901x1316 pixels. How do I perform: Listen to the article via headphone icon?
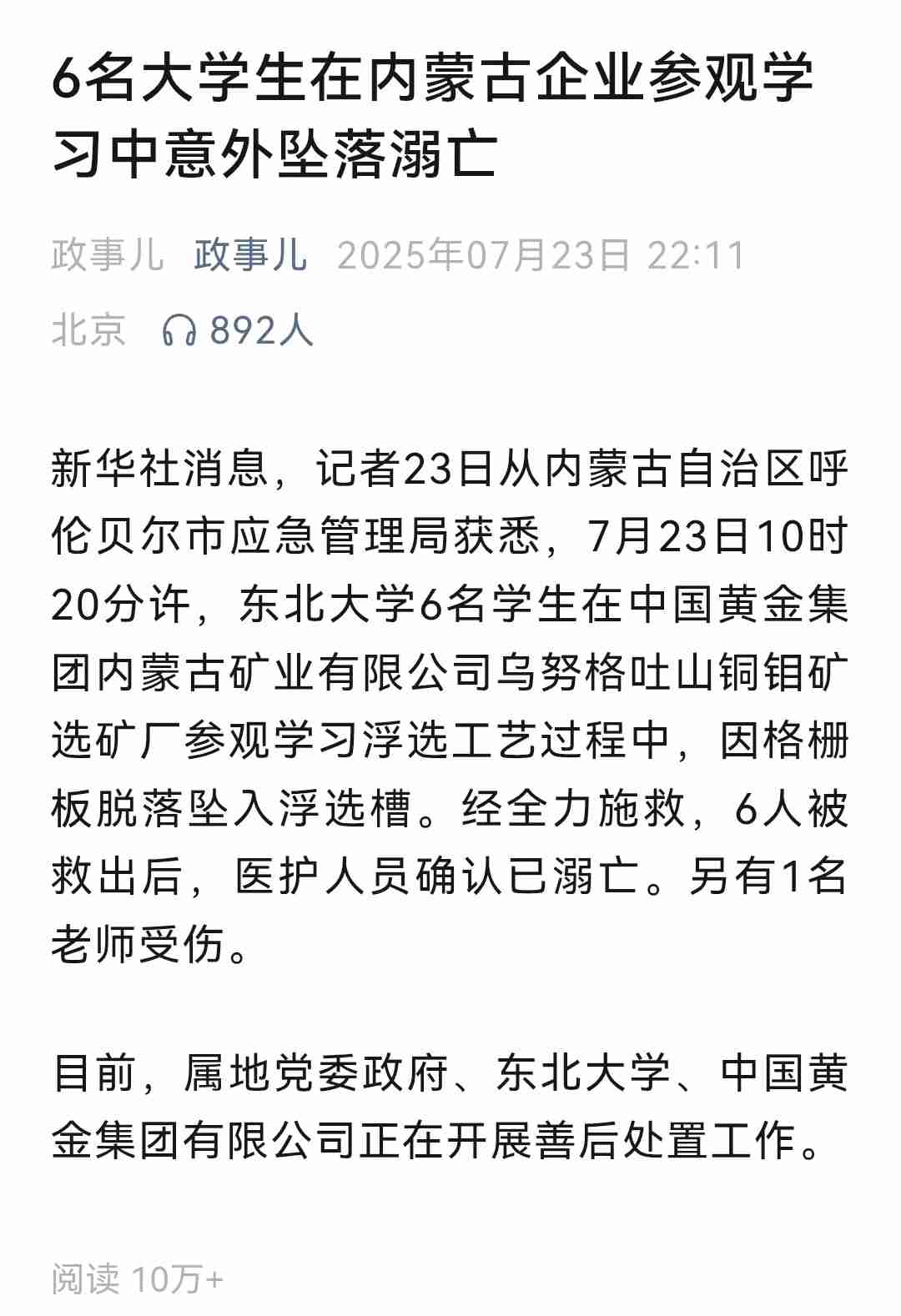click(179, 330)
